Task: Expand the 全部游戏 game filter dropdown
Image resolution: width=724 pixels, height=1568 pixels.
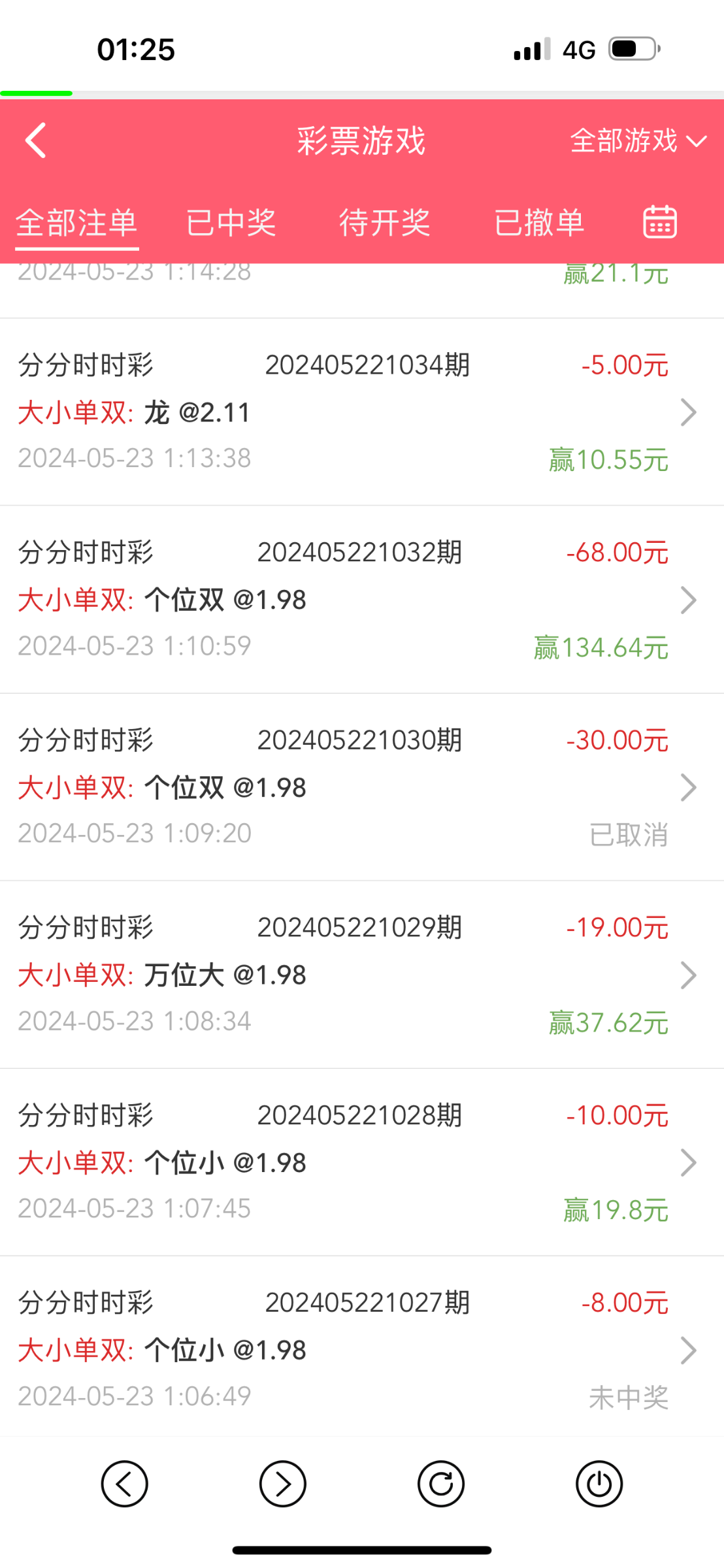Action: click(637, 141)
